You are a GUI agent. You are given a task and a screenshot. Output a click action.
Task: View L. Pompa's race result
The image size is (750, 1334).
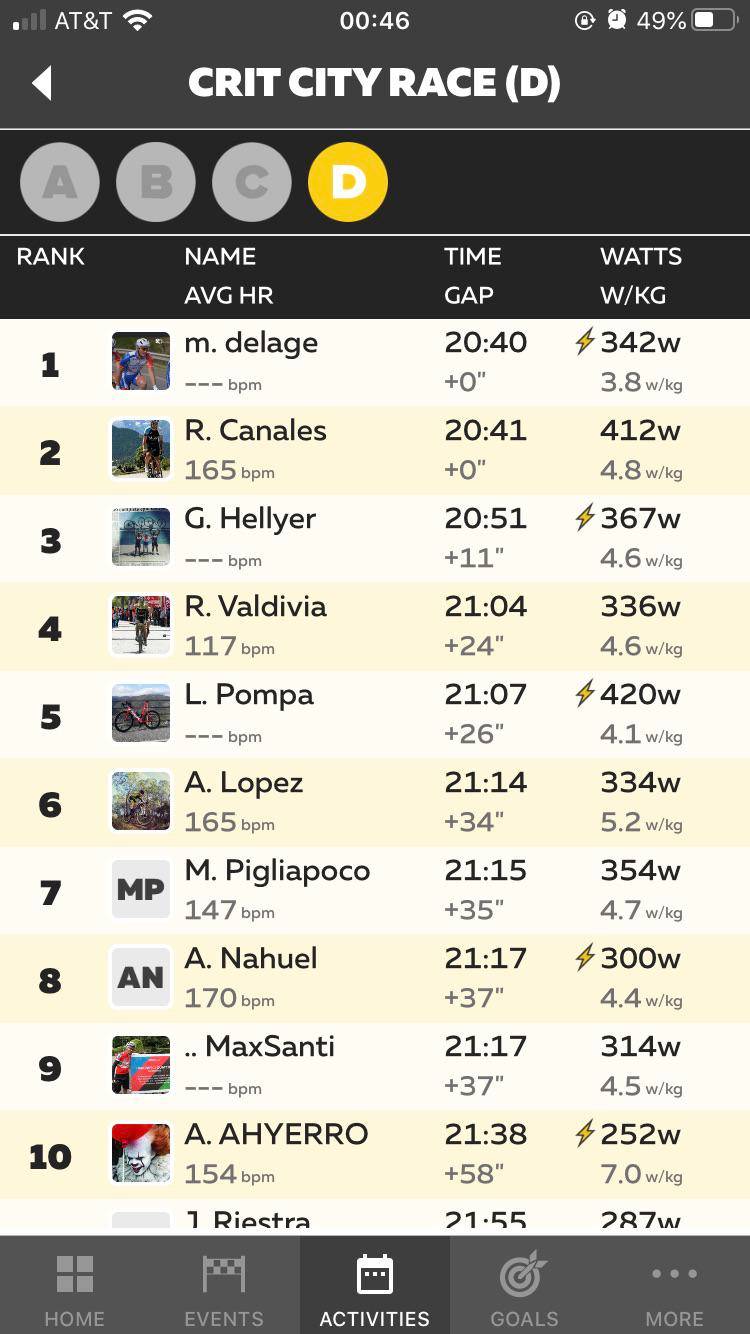(375, 714)
